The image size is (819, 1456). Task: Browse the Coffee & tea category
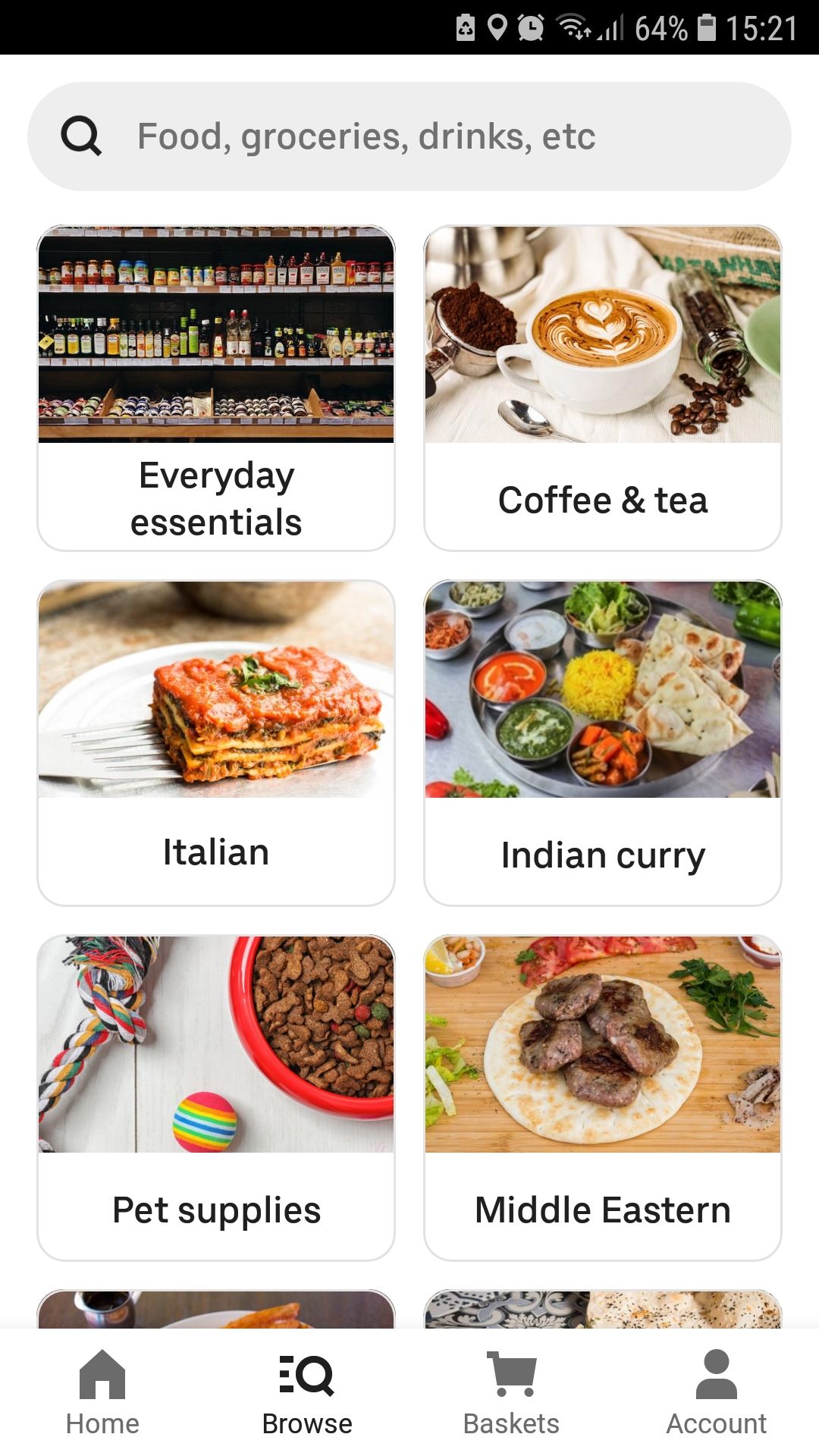[x=603, y=388]
